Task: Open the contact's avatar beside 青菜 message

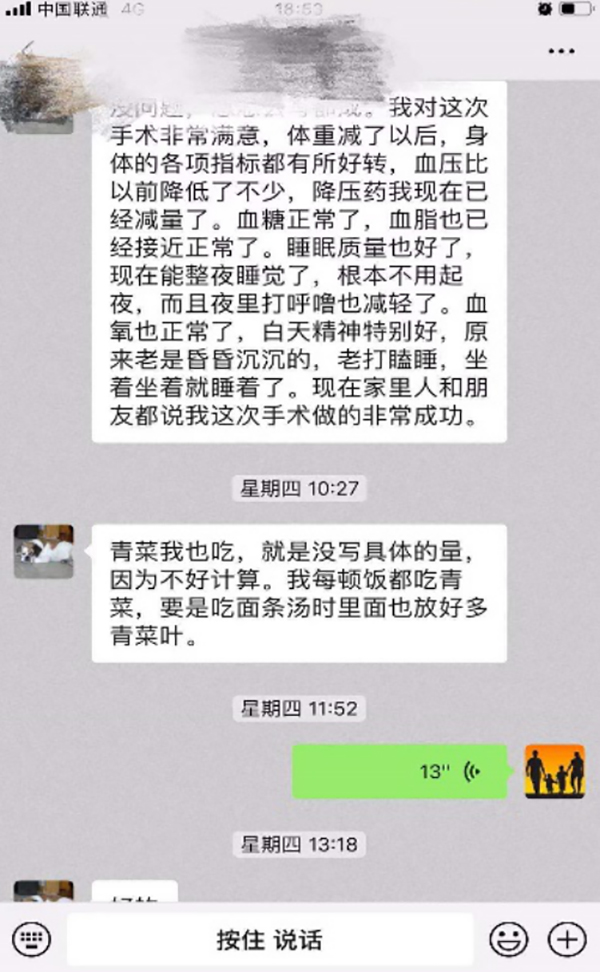Action: pyautogui.click(x=44, y=552)
